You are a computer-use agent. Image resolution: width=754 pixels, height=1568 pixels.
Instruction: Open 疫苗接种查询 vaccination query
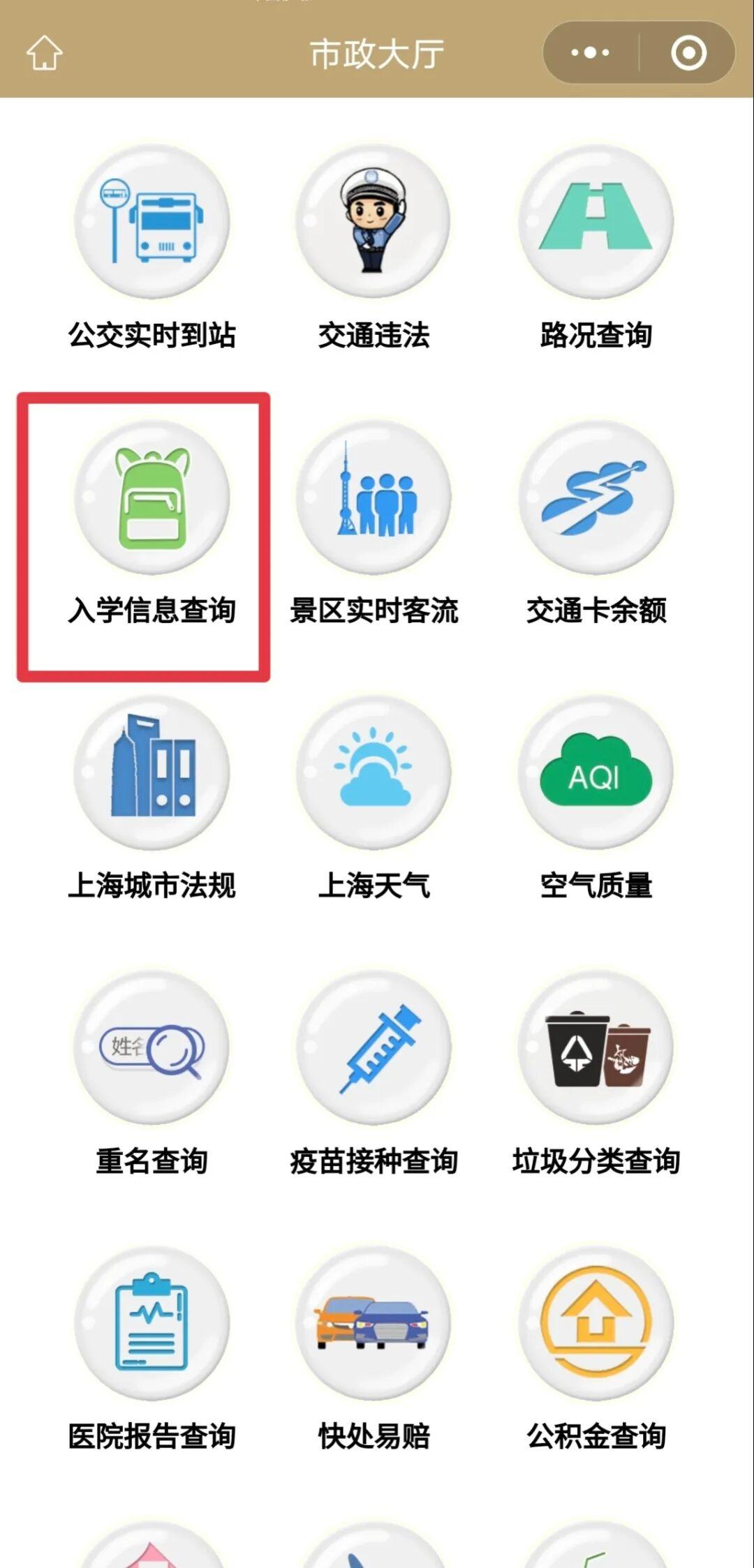[374, 1048]
